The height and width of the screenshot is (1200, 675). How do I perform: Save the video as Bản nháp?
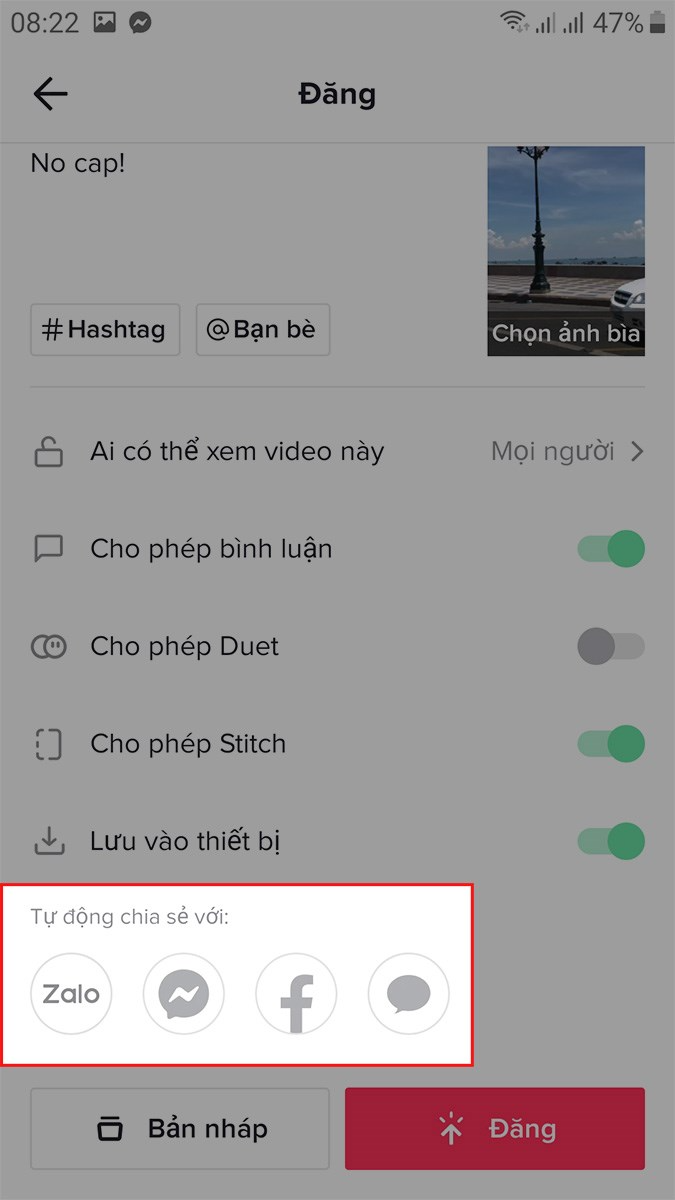click(x=180, y=1129)
